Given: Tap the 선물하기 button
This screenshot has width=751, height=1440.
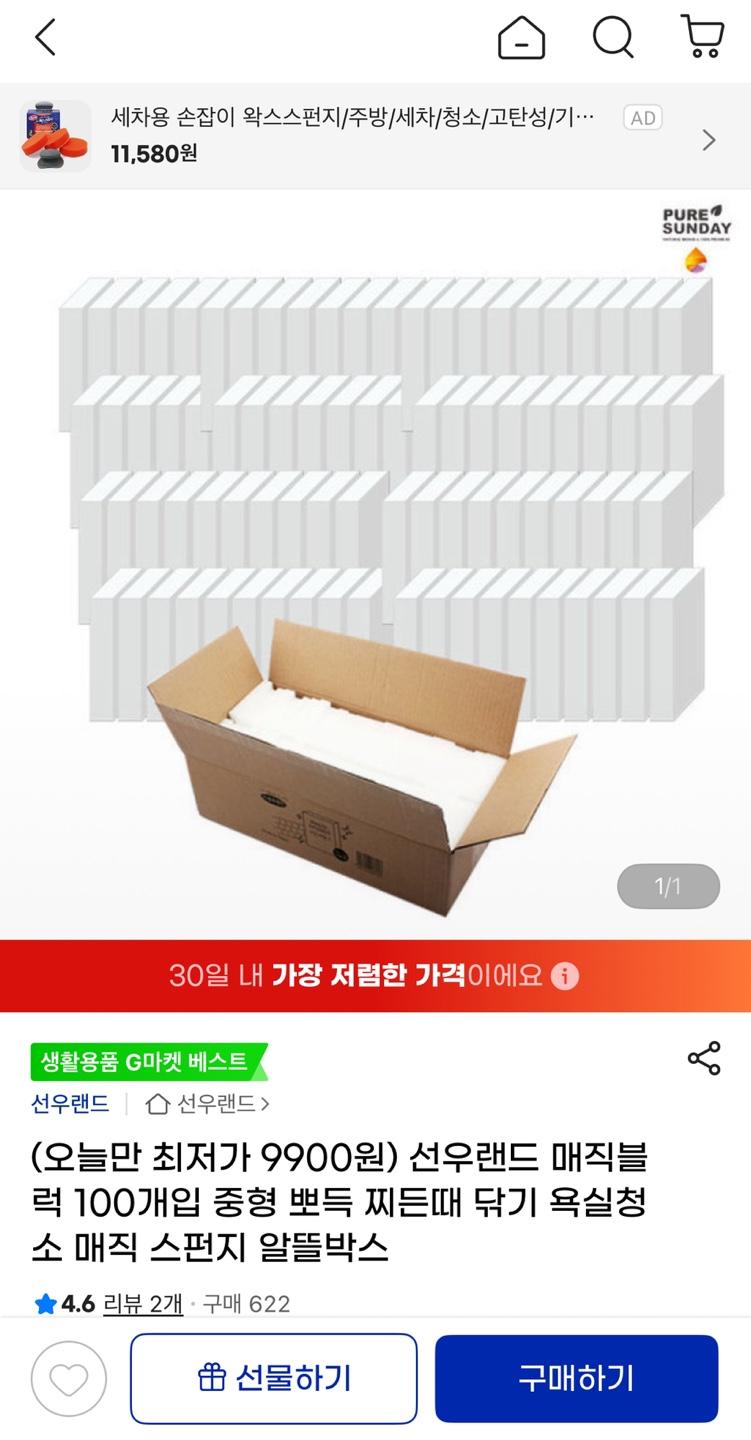Looking at the screenshot, I should coord(273,1378).
